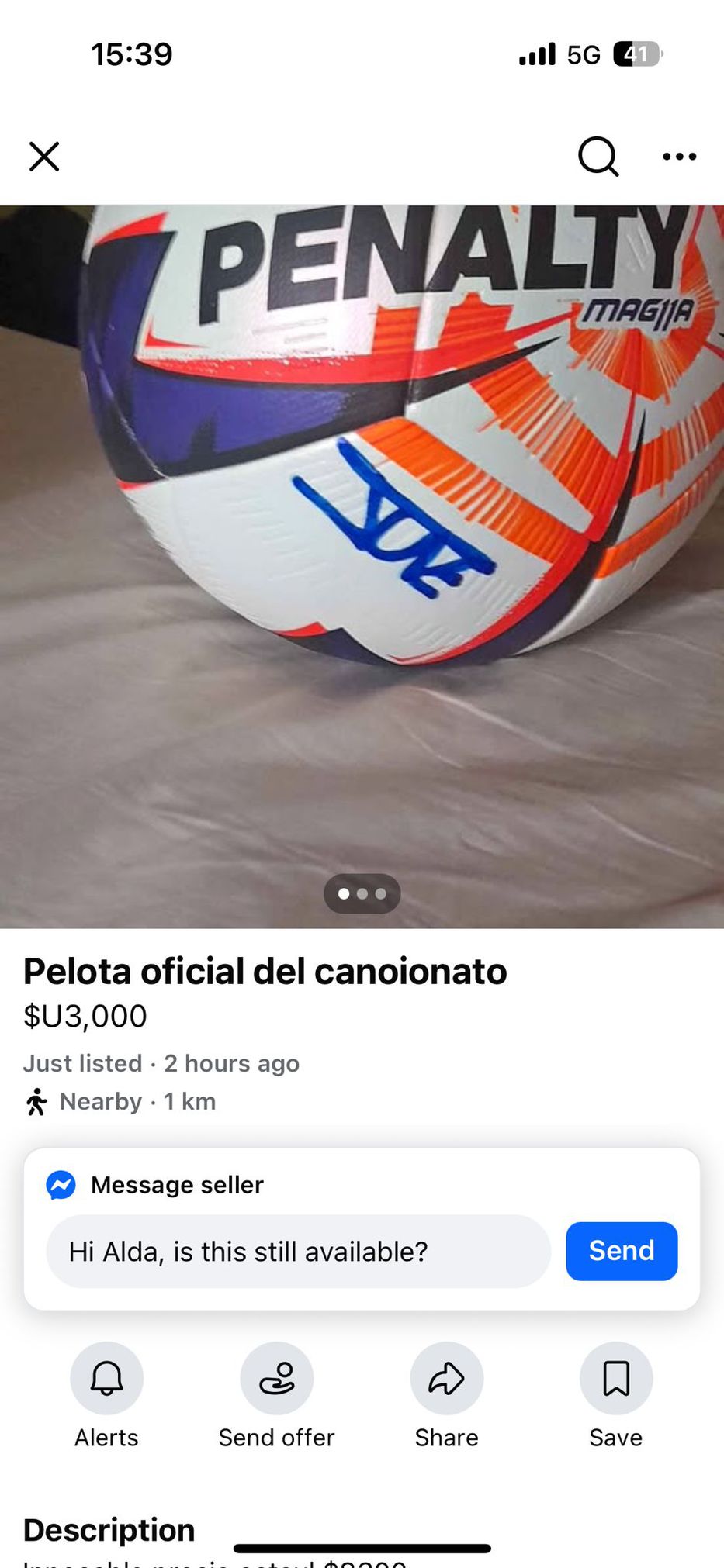
Task: Send the availability message to seller
Action: pyautogui.click(x=622, y=1251)
